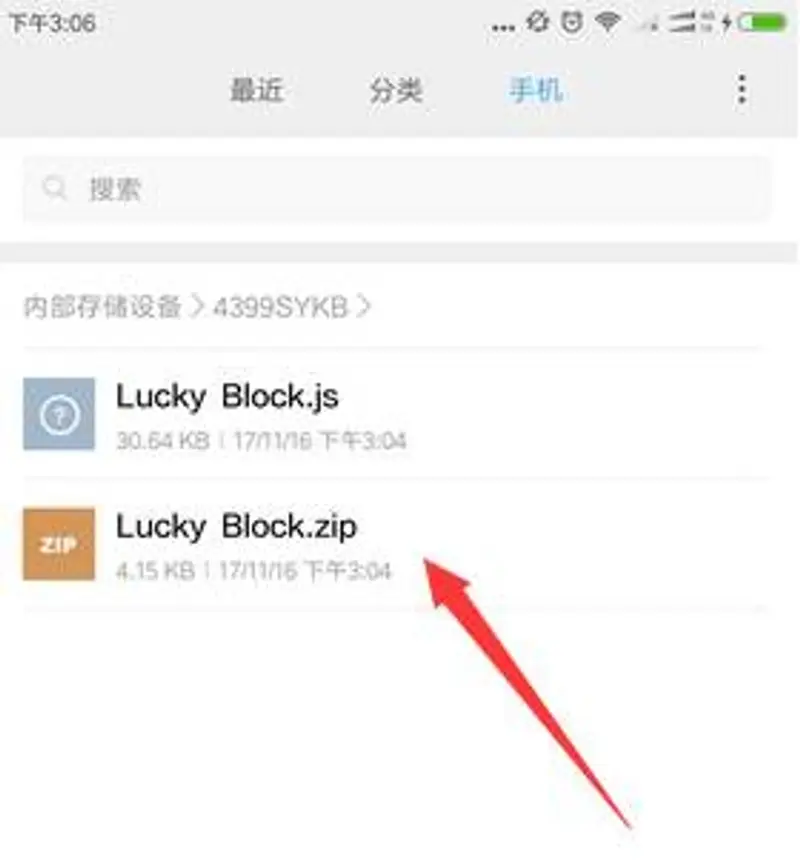Tap the 搜索 search box
The image size is (800, 863).
click(x=397, y=189)
